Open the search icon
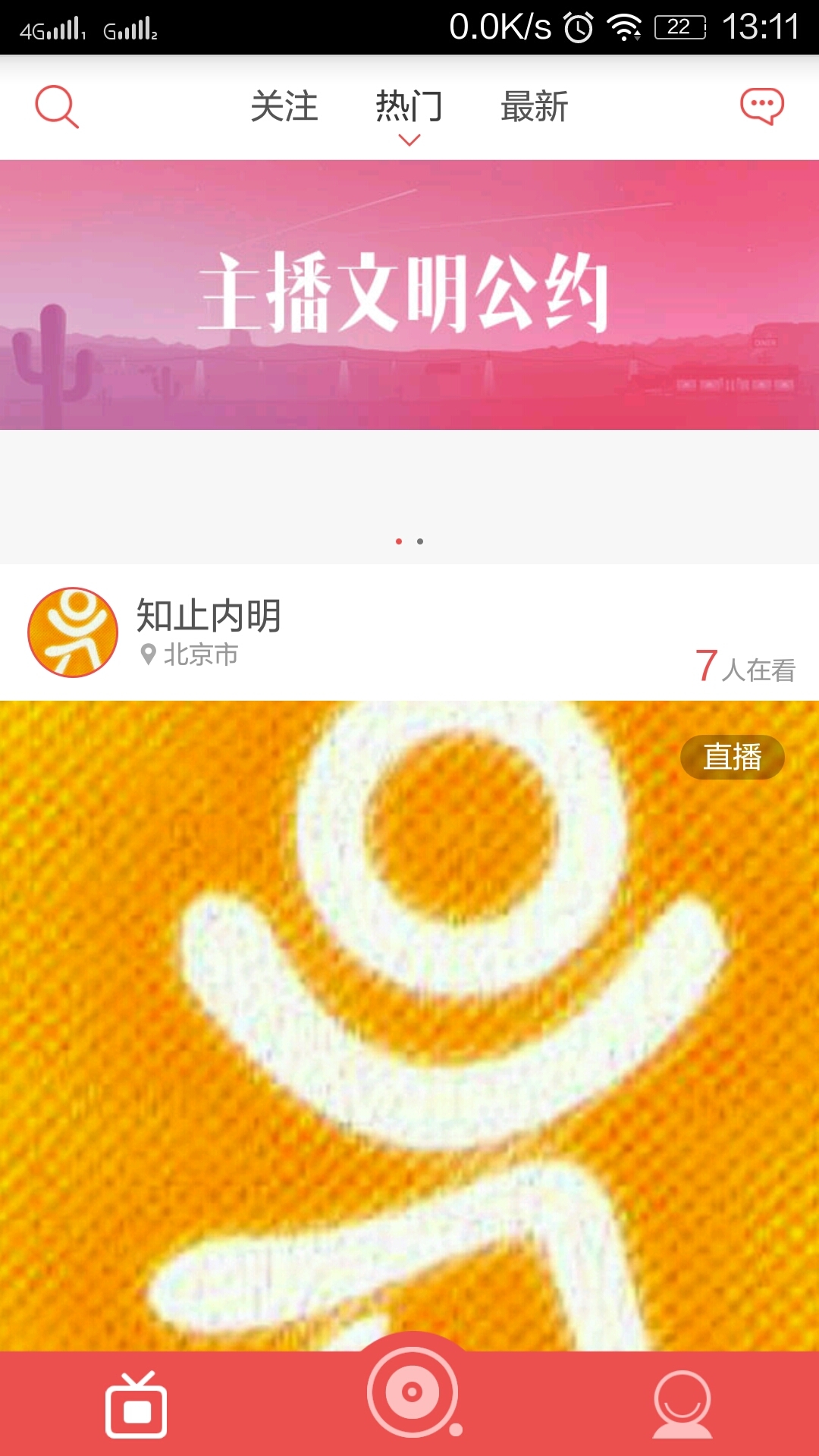This screenshot has height=1456, width=819. (x=57, y=106)
